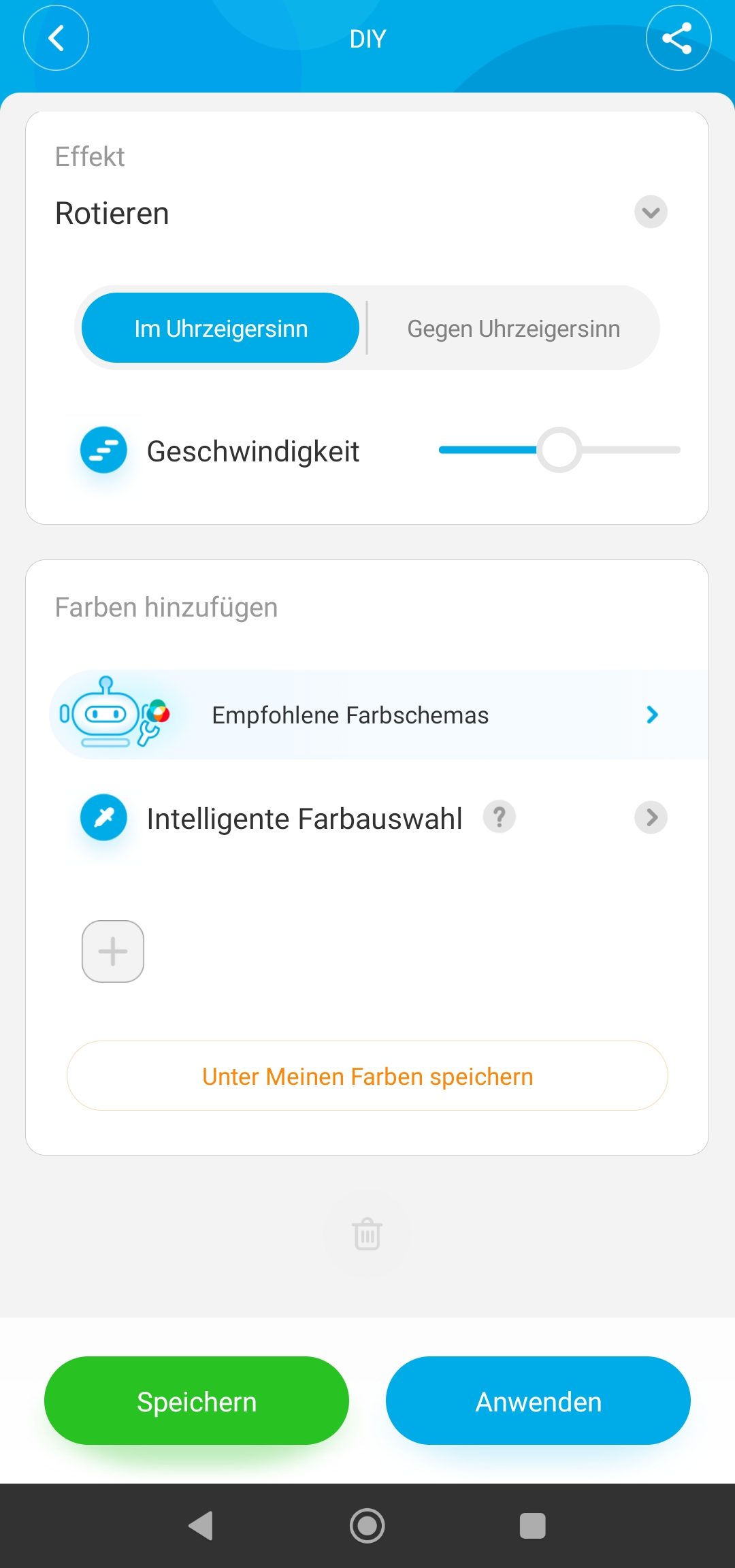
Task: Select Im Uhrzeigersinn direction
Action: 220,328
